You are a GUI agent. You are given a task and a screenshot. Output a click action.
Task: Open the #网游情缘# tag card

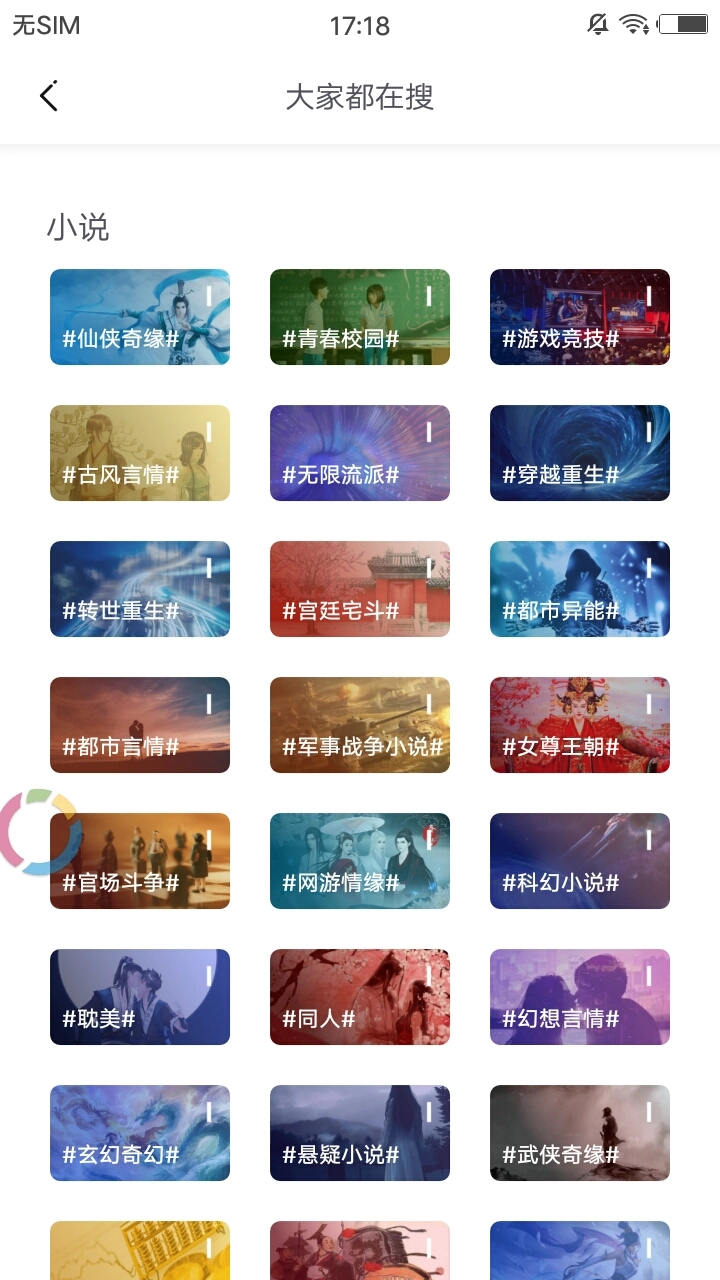coord(359,860)
